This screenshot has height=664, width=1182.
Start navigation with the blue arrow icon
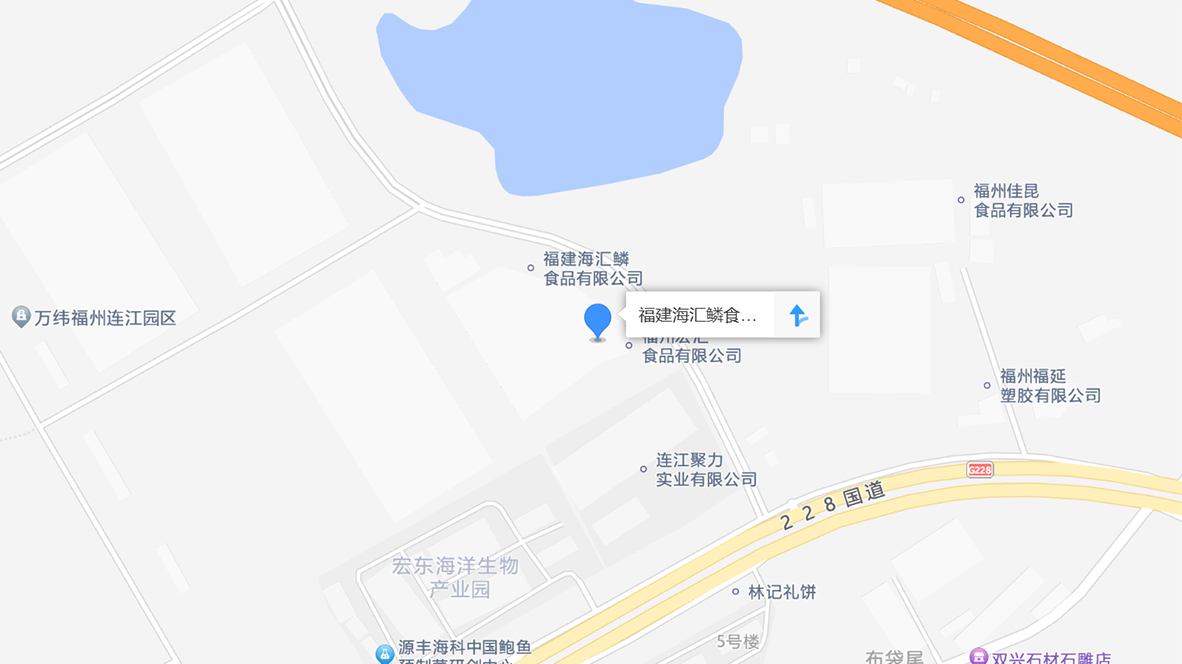[x=798, y=315]
